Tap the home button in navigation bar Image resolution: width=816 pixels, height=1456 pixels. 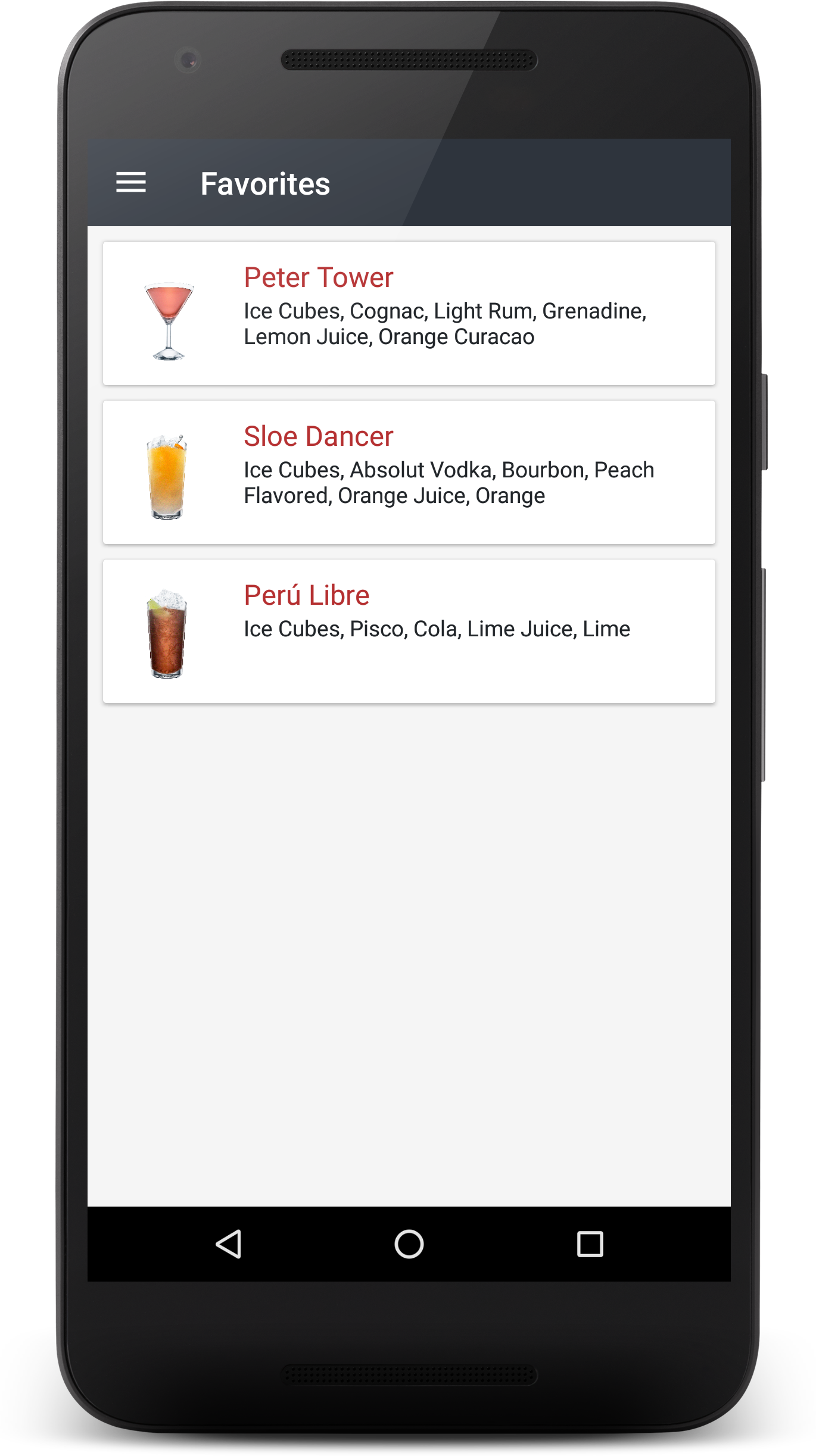[x=409, y=1244]
